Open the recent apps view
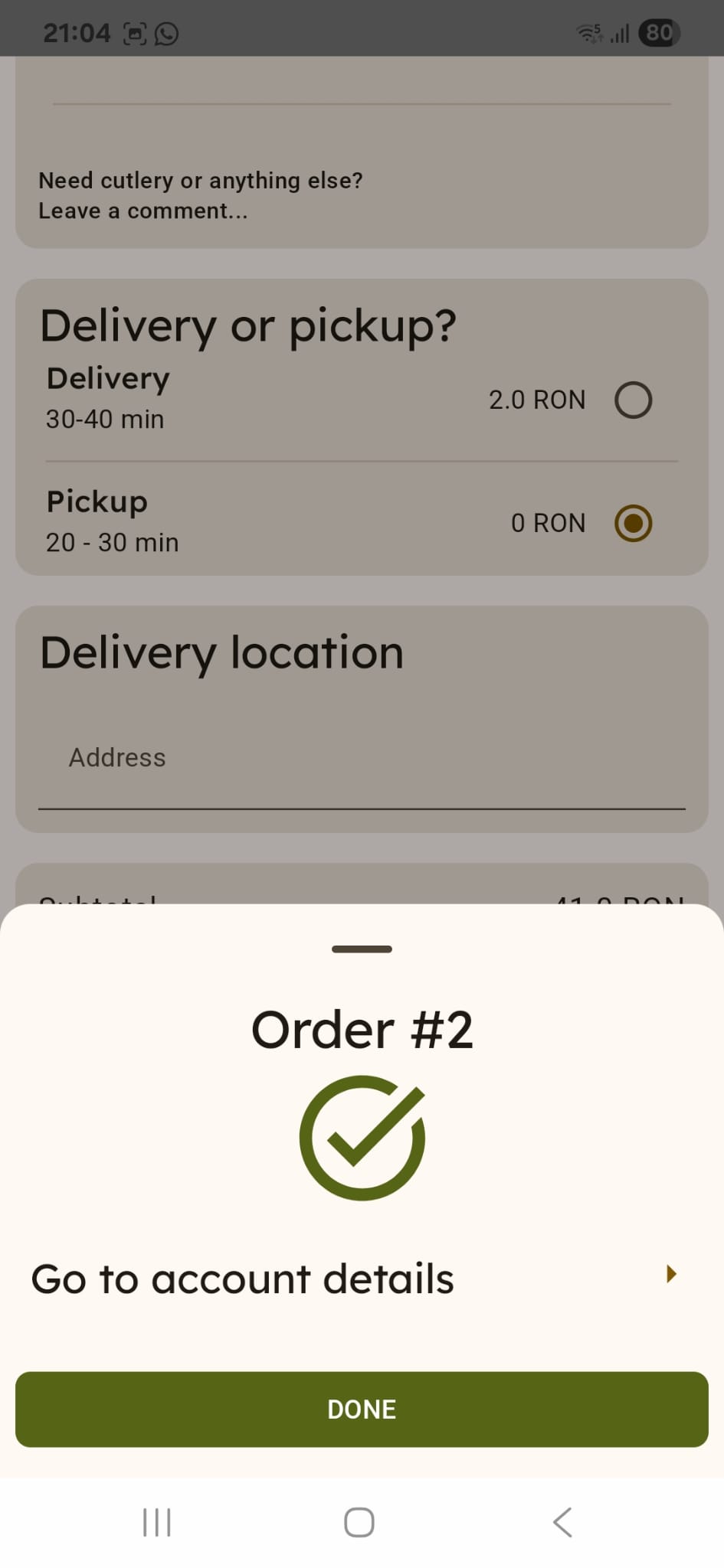The height and width of the screenshot is (1568, 724). (157, 1522)
